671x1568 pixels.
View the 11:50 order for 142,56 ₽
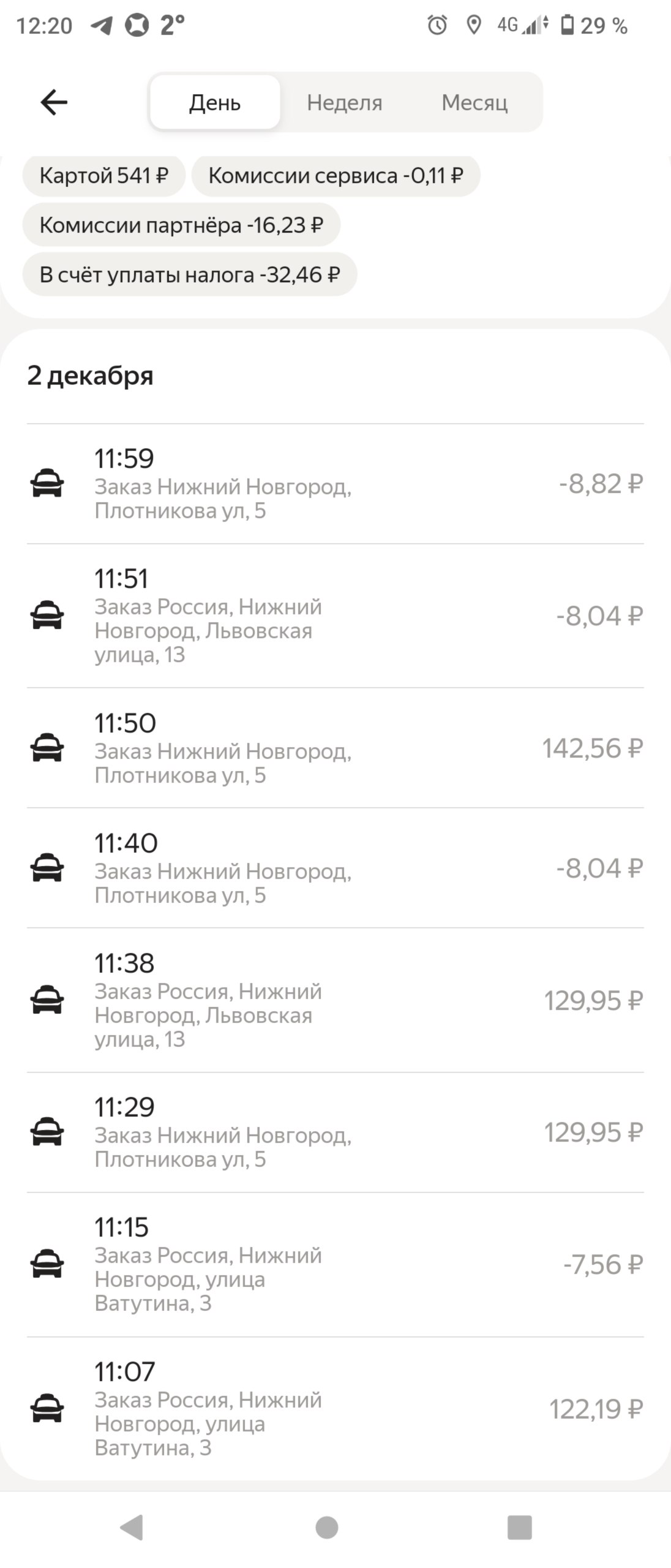coord(335,748)
